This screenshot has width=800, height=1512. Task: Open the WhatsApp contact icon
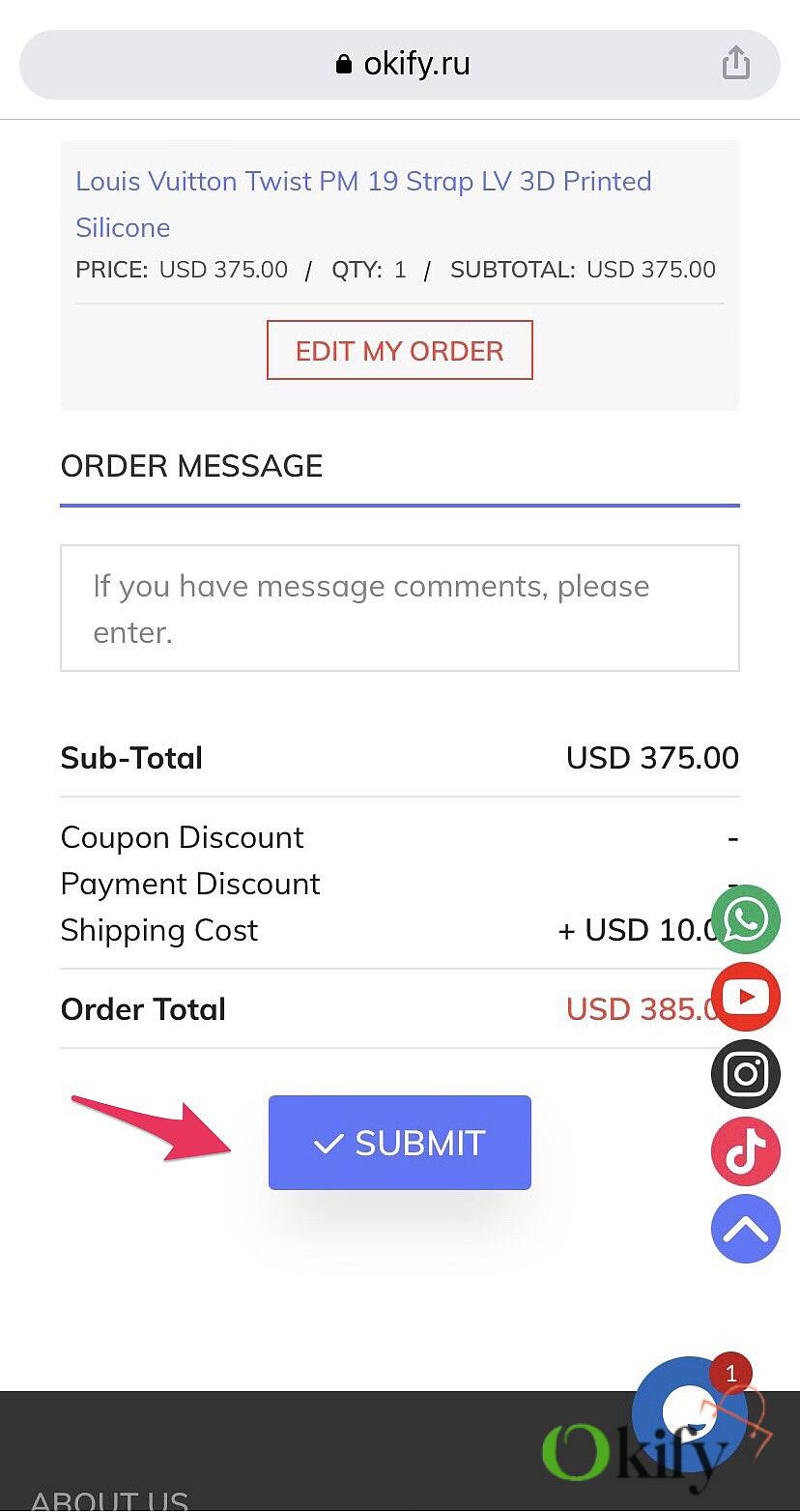point(746,919)
